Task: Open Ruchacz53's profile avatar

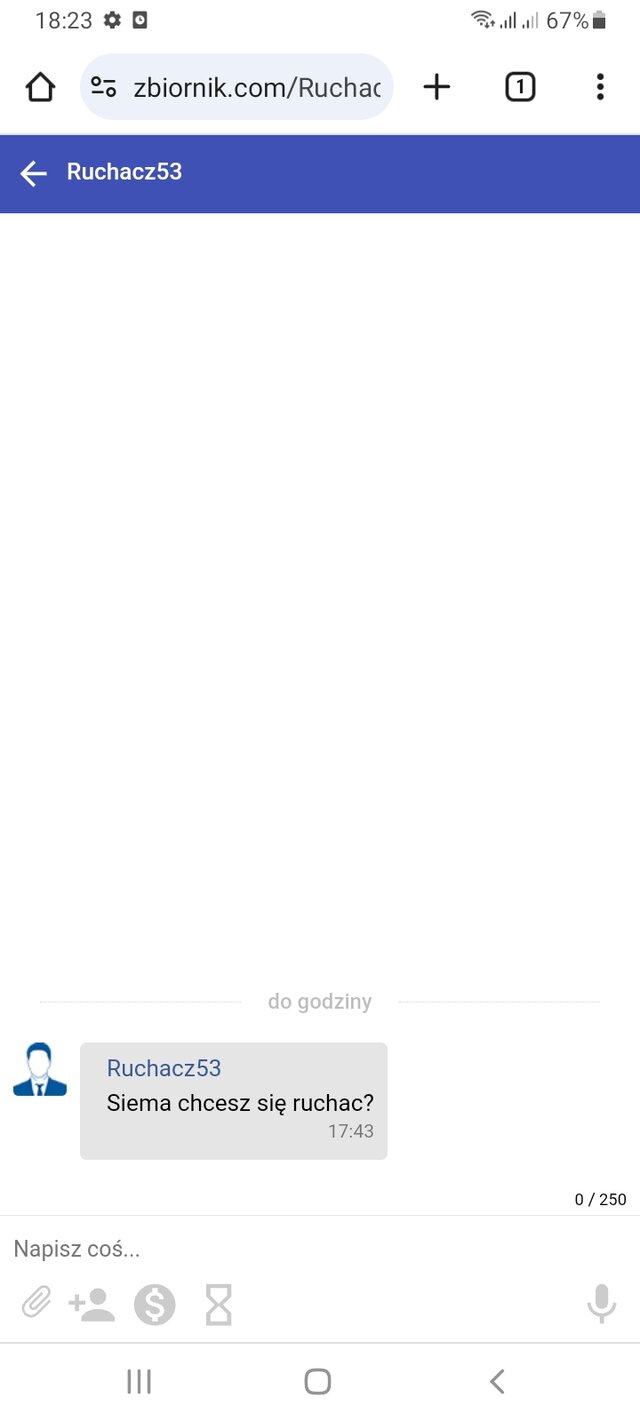Action: click(40, 1070)
